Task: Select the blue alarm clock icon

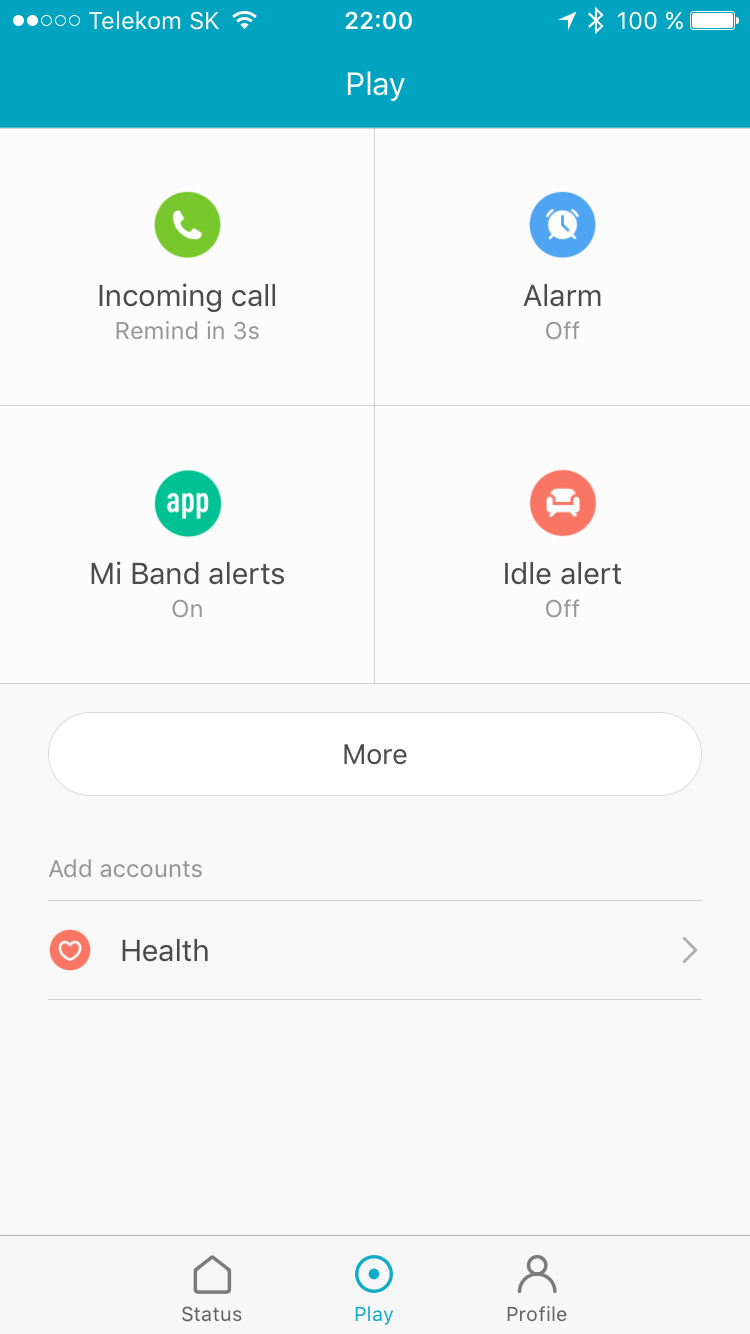Action: (x=562, y=224)
